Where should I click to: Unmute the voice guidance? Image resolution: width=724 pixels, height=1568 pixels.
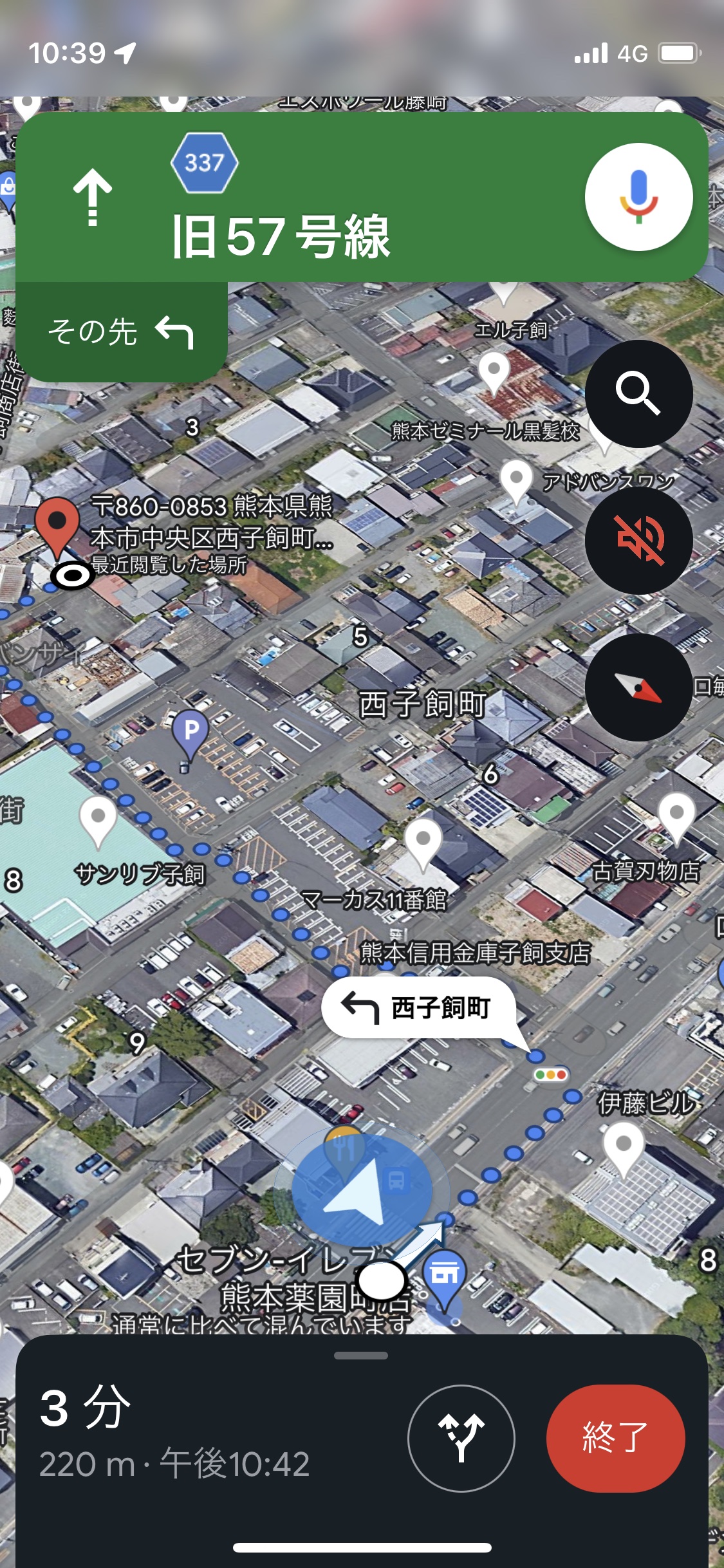638,539
